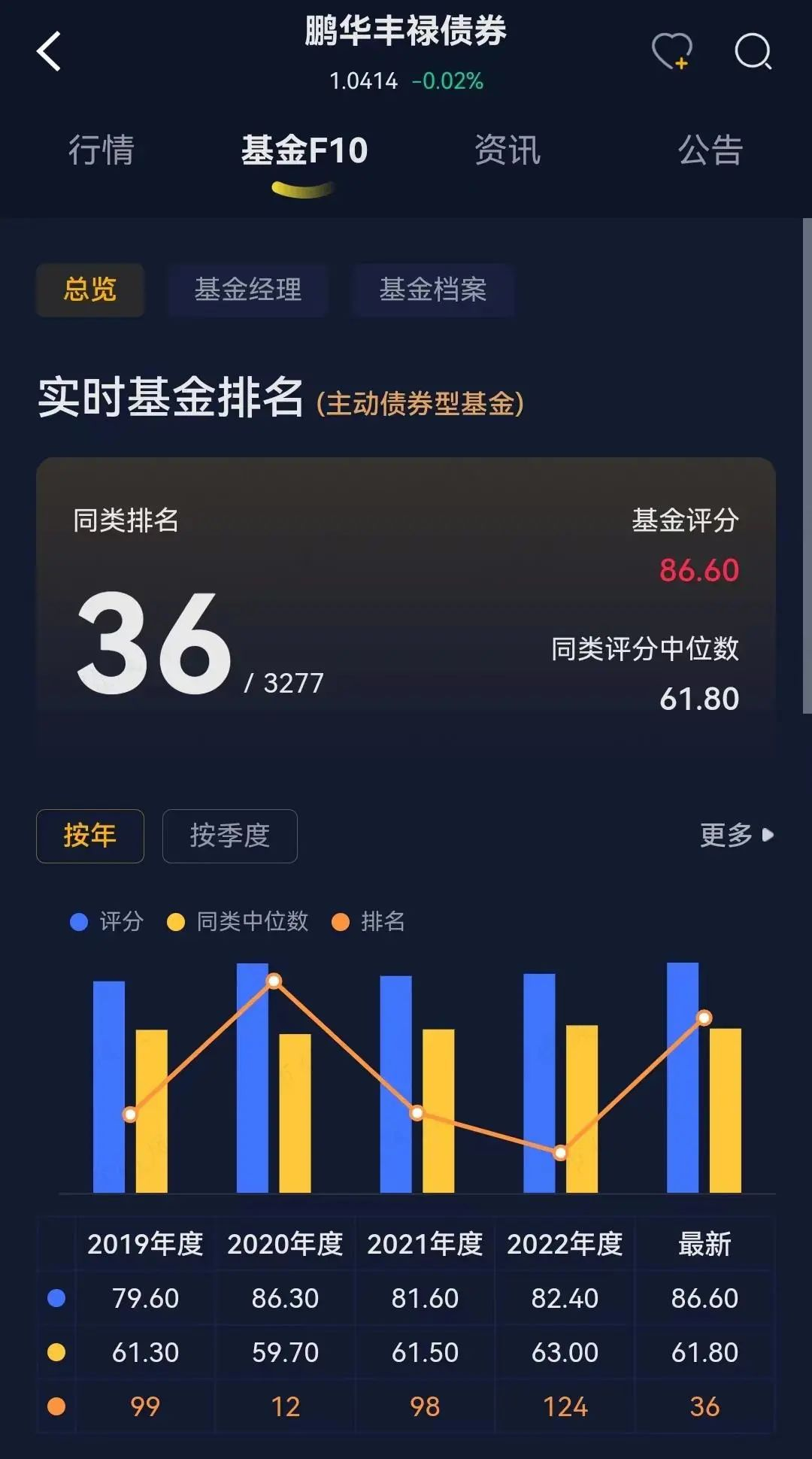
Task: Open the search magnifier icon
Action: pos(753,52)
